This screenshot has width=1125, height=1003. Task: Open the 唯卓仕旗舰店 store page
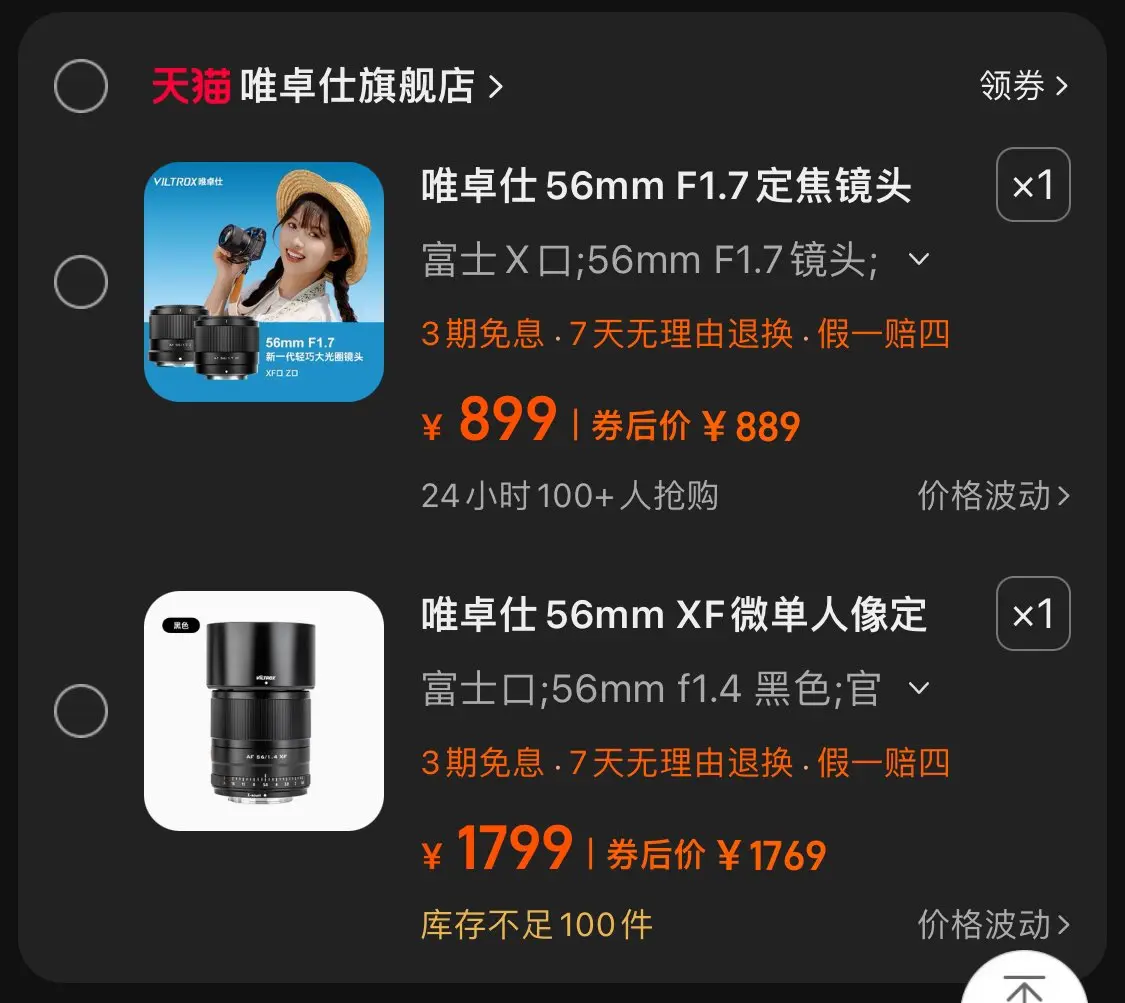326,87
